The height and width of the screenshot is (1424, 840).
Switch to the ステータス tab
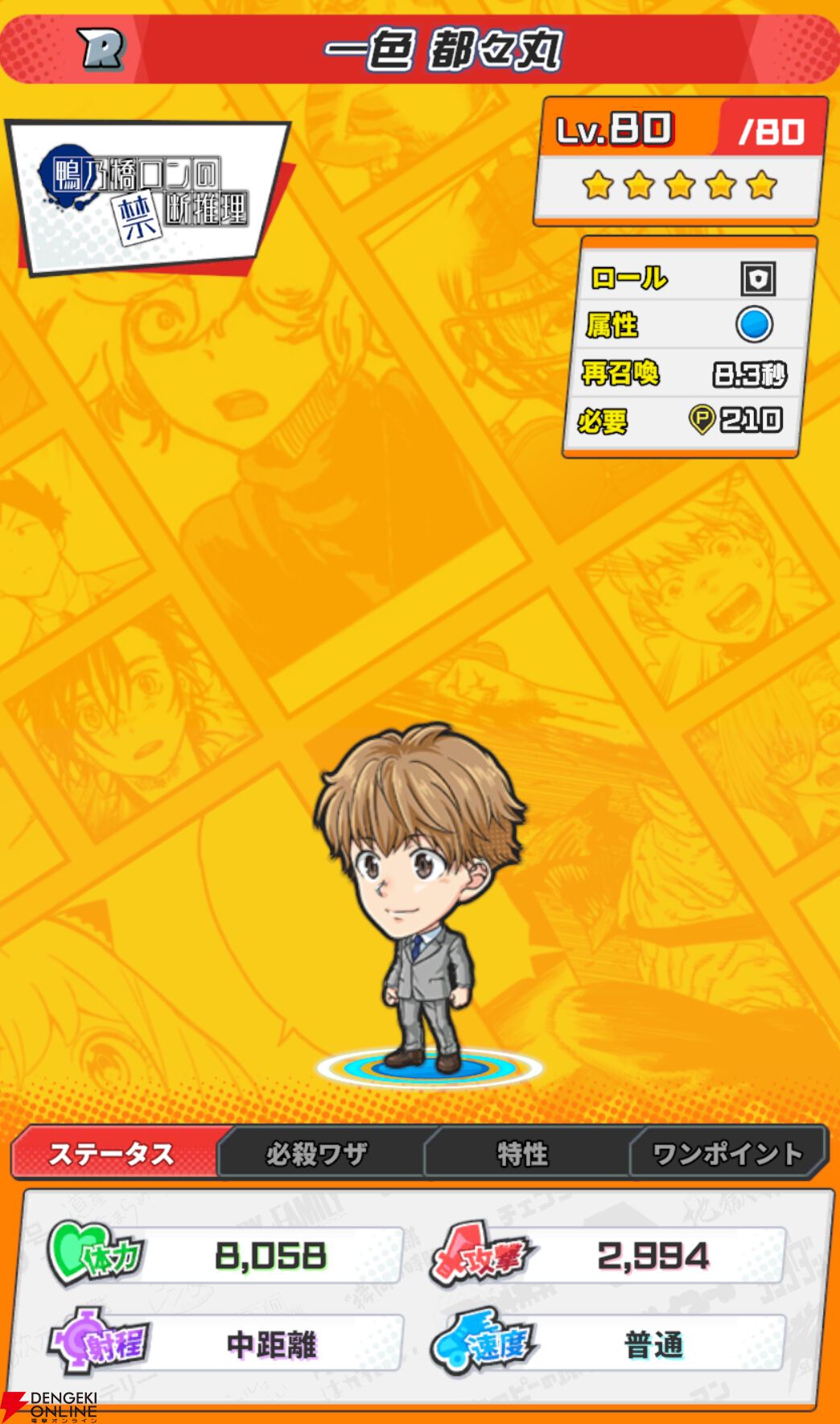coord(113,1154)
